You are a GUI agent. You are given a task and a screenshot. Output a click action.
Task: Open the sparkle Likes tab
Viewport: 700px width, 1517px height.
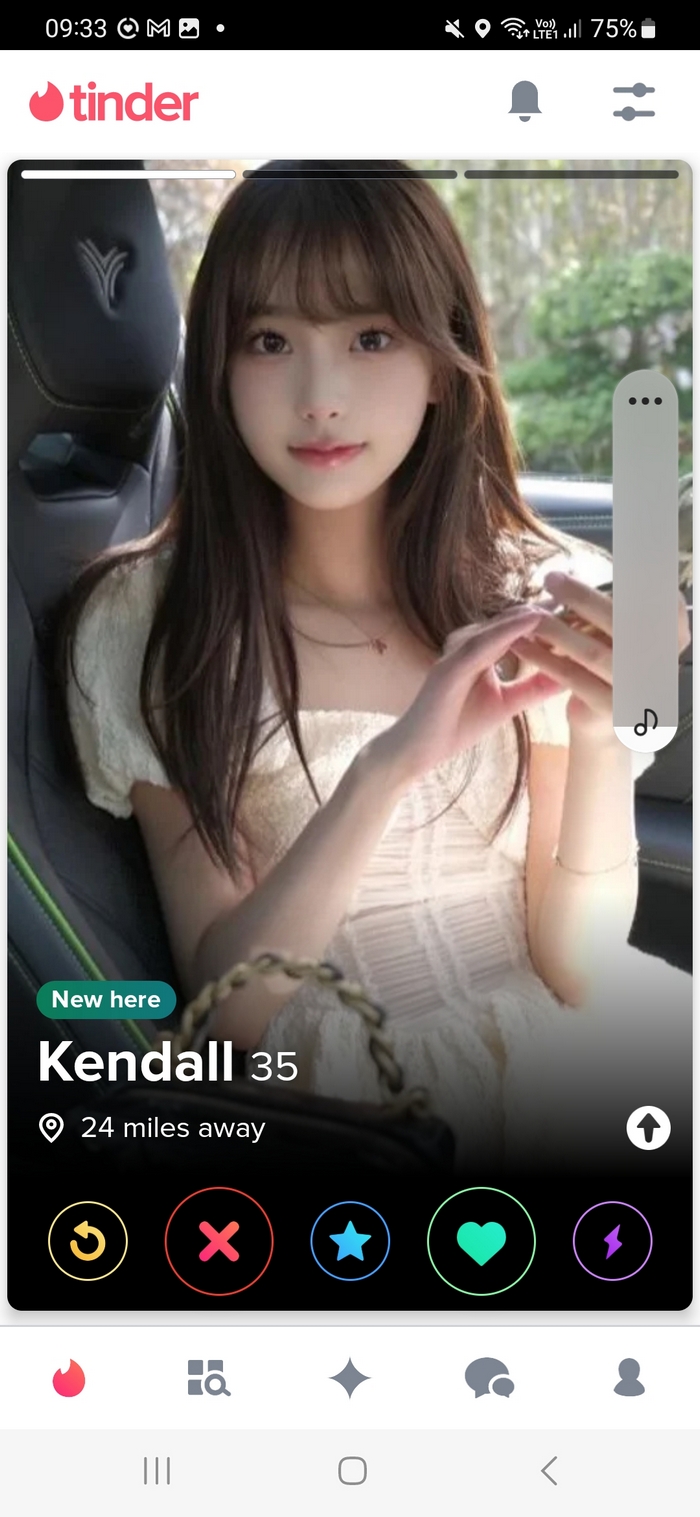350,1379
